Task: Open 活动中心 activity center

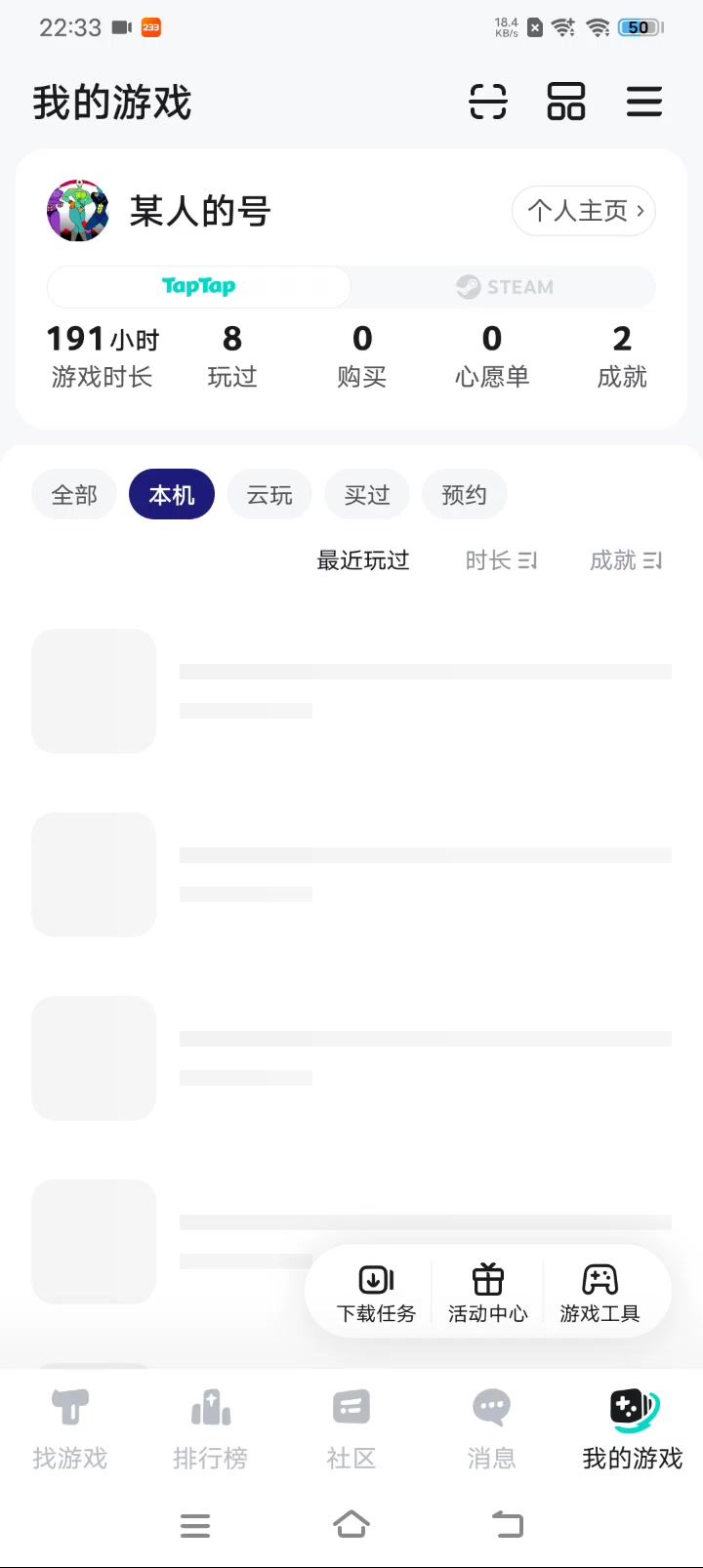Action: [x=488, y=1293]
